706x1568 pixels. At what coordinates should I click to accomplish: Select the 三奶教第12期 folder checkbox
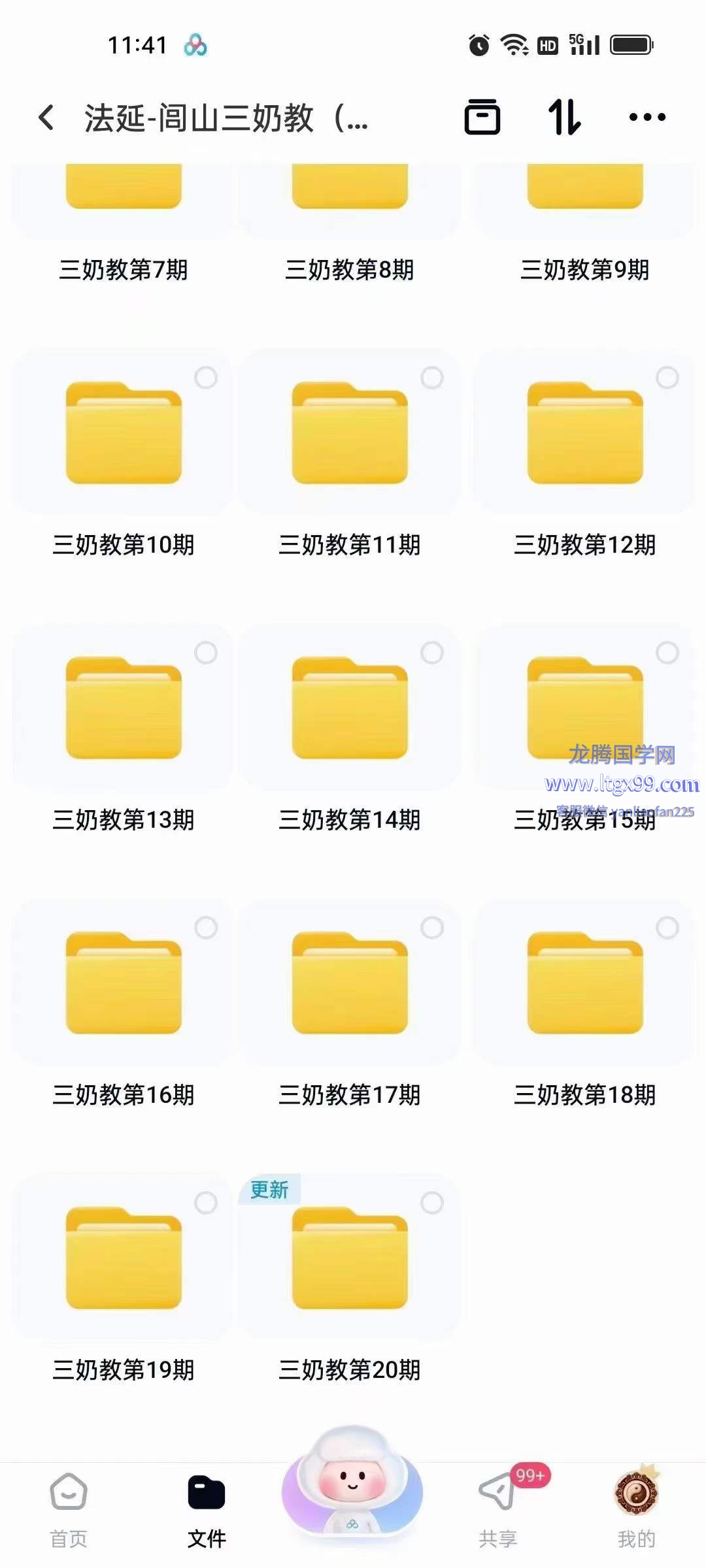point(667,378)
